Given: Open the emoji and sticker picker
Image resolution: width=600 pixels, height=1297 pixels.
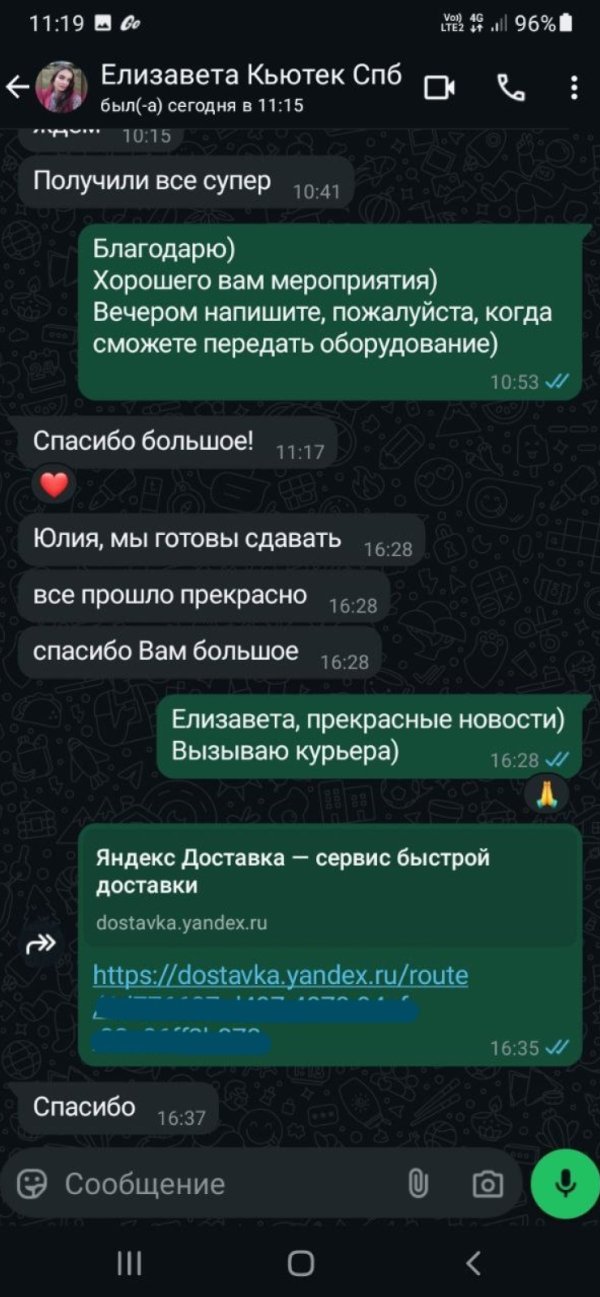Looking at the screenshot, I should click(33, 1184).
